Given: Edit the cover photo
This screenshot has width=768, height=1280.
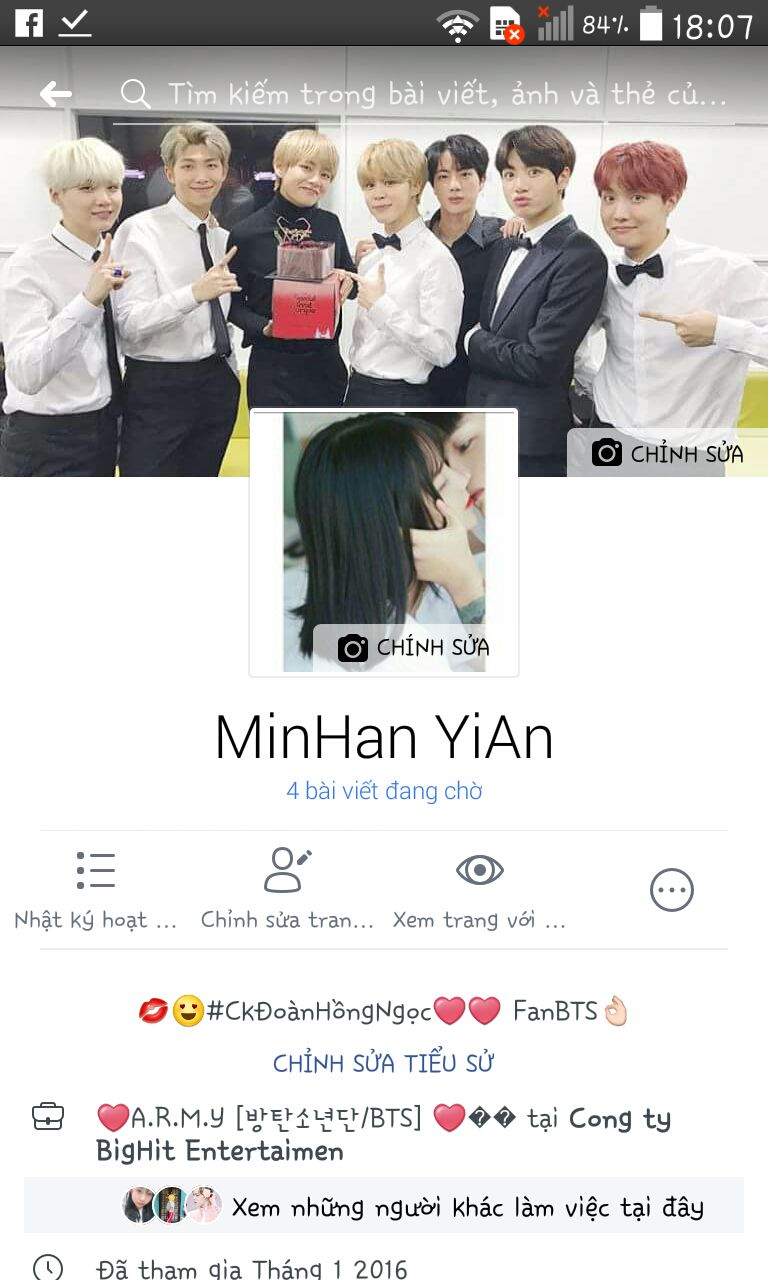Looking at the screenshot, I should click(668, 453).
